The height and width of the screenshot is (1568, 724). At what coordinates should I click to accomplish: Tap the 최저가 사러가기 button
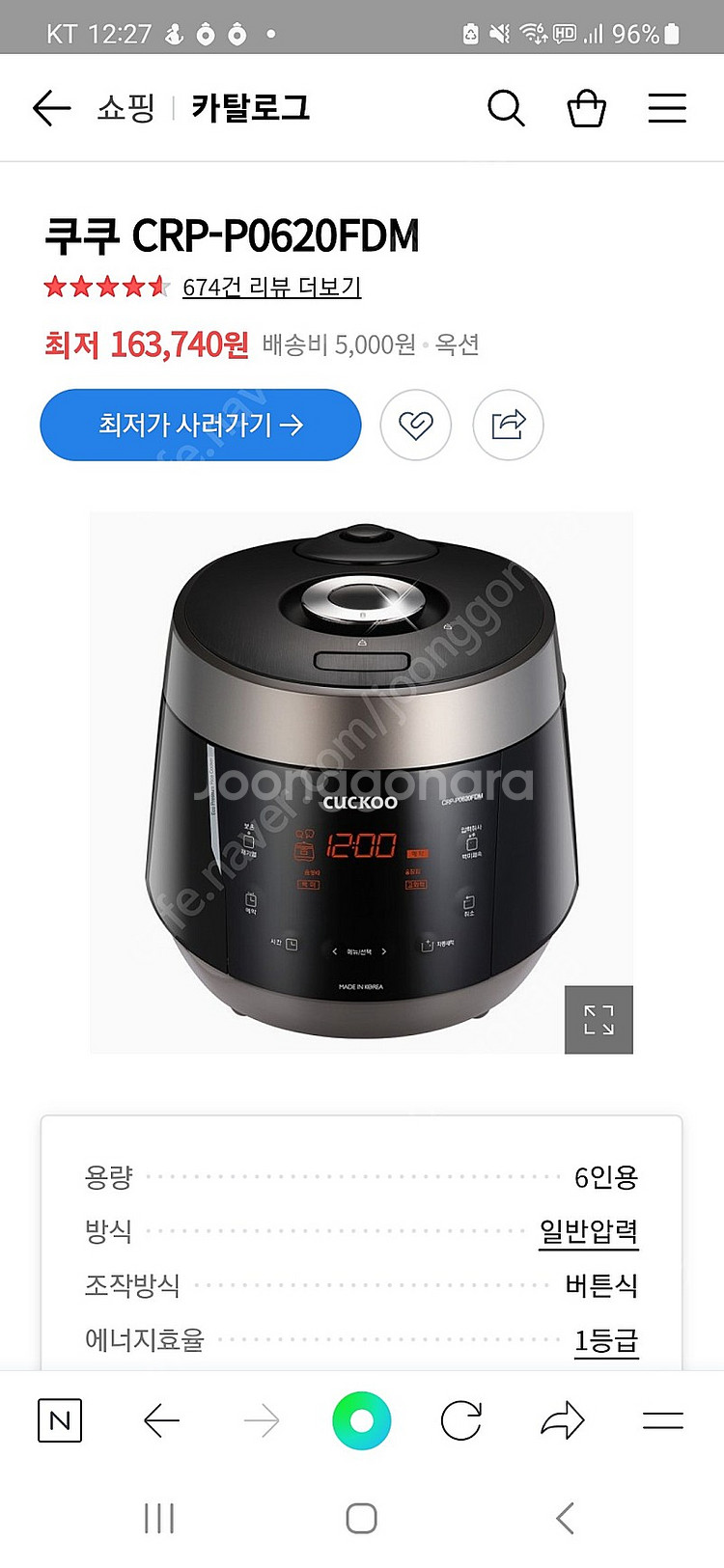pos(201,425)
